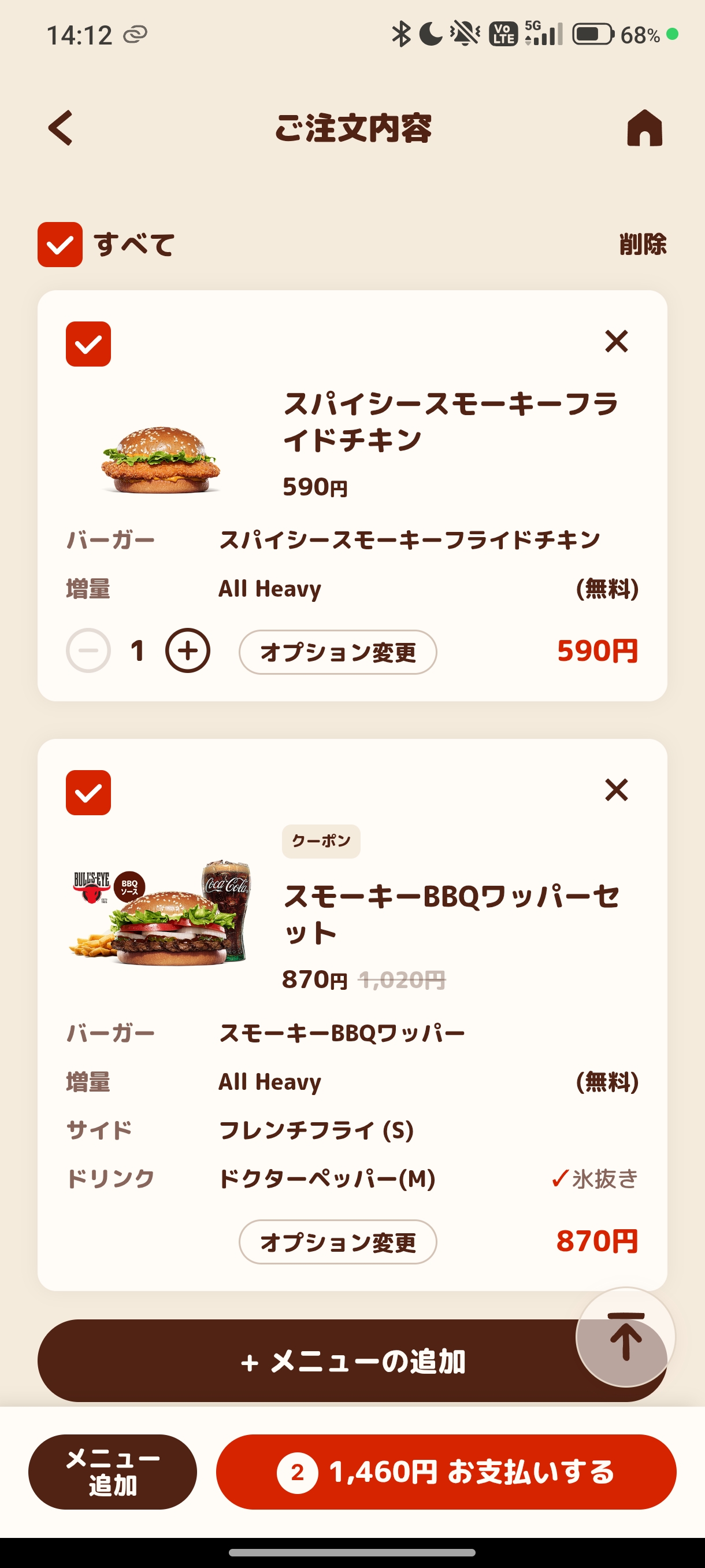Jump to top with the up-arrow button
The image size is (705, 1568).
(x=625, y=1337)
